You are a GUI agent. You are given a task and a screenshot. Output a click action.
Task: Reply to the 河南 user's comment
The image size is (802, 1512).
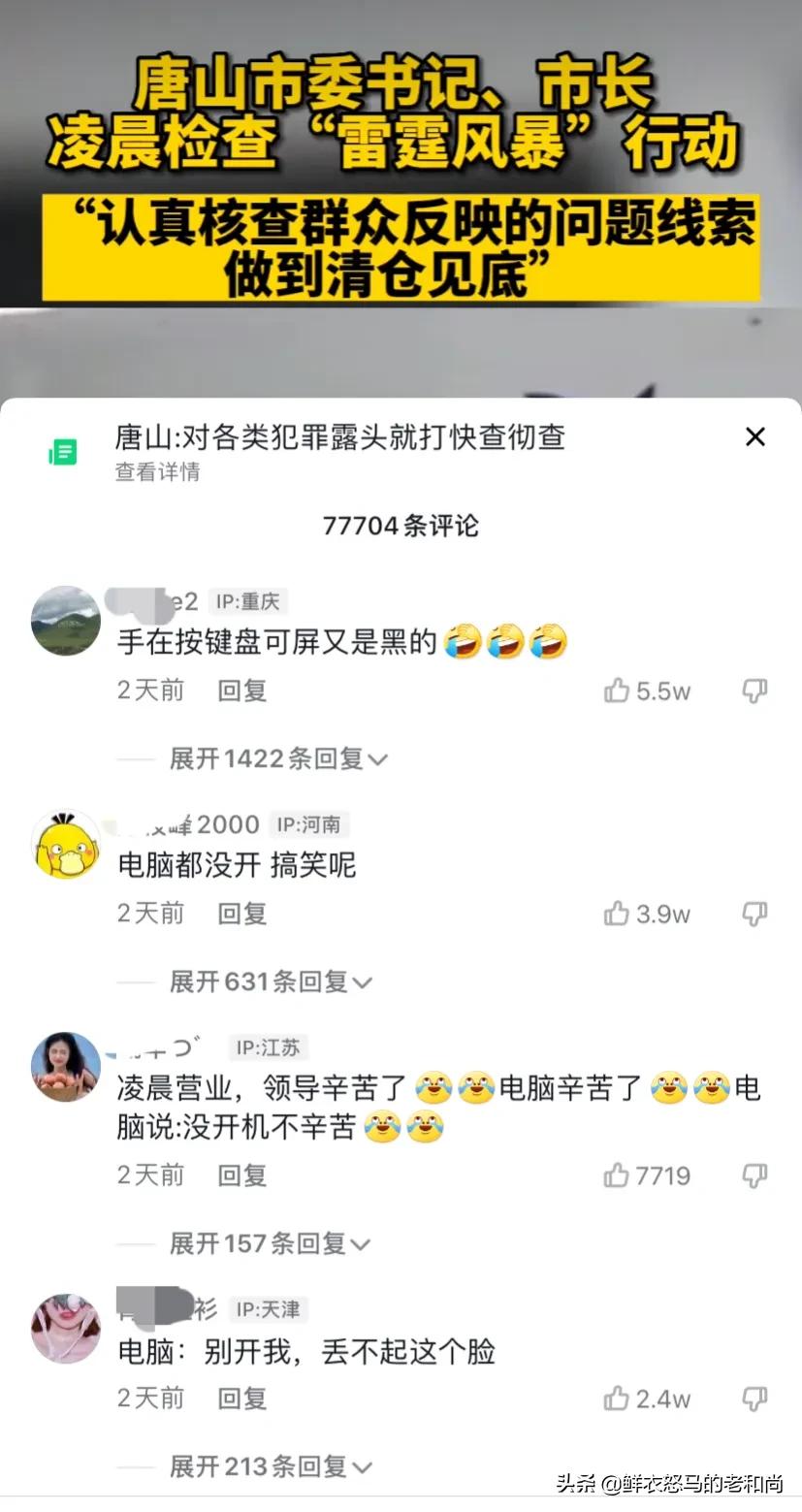point(241,913)
